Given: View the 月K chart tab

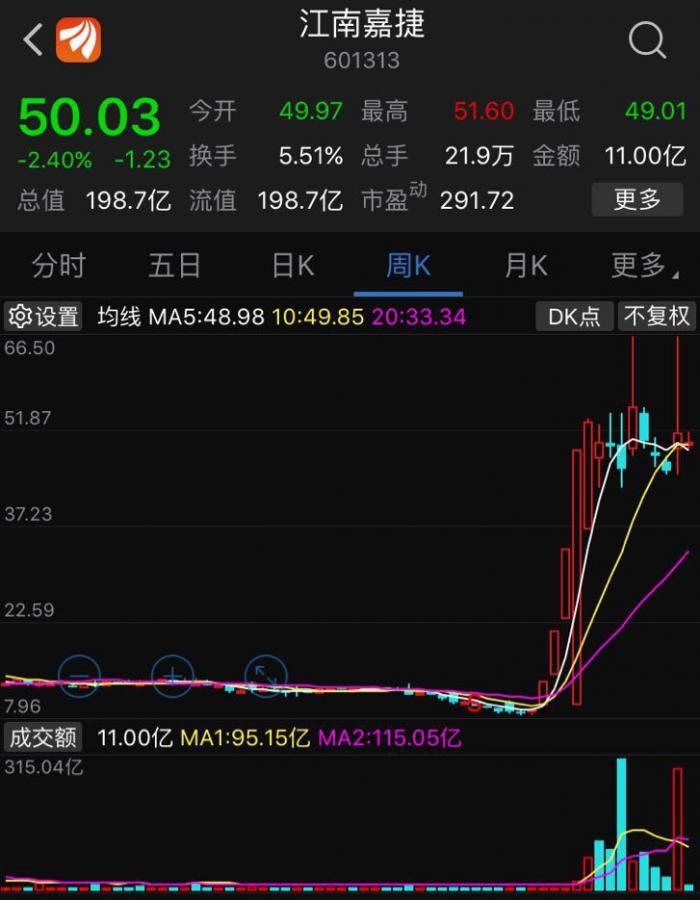Looking at the screenshot, I should pos(525,266).
